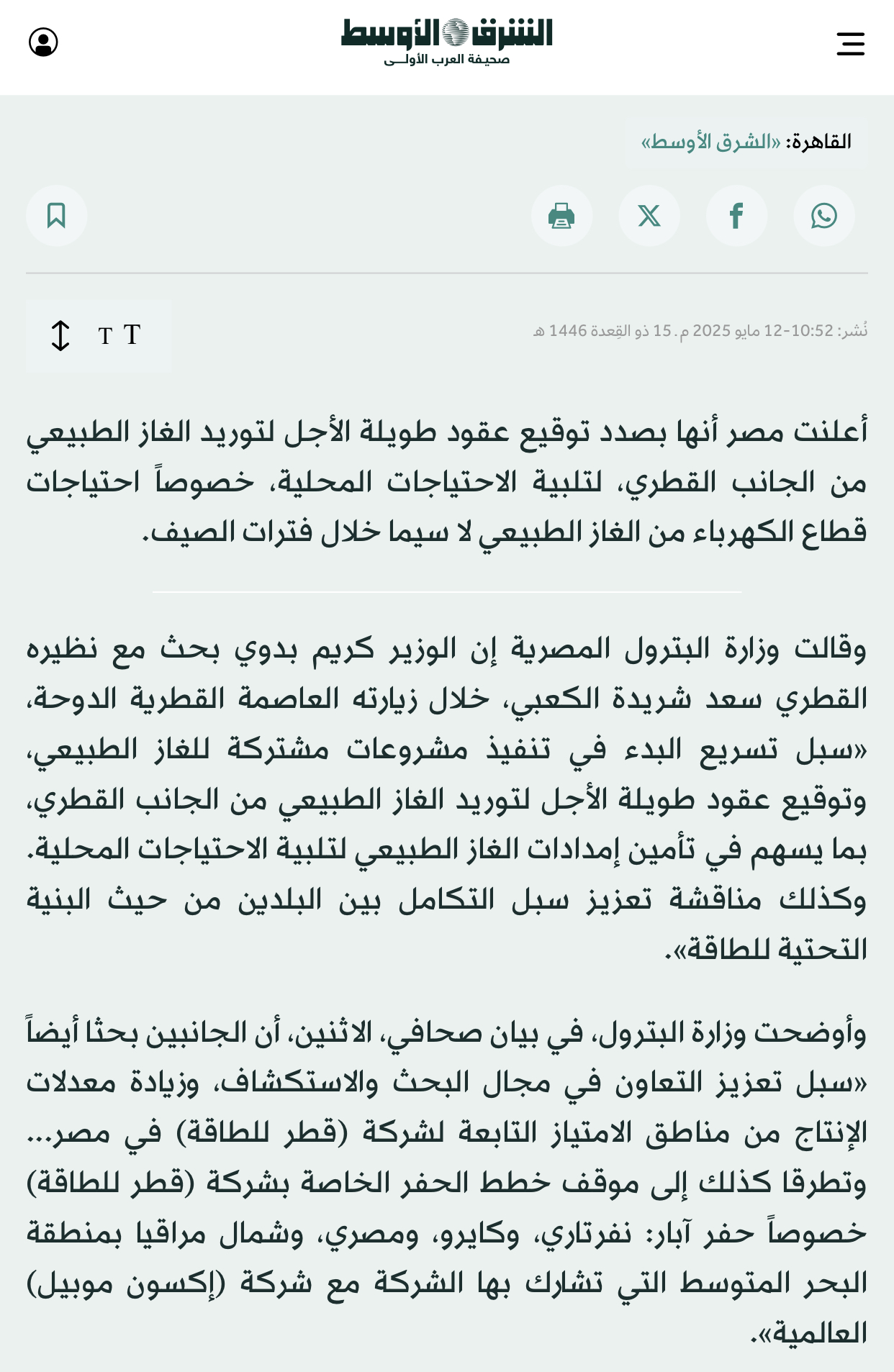
Task: Open the hamburger menu
Action: coord(850,43)
